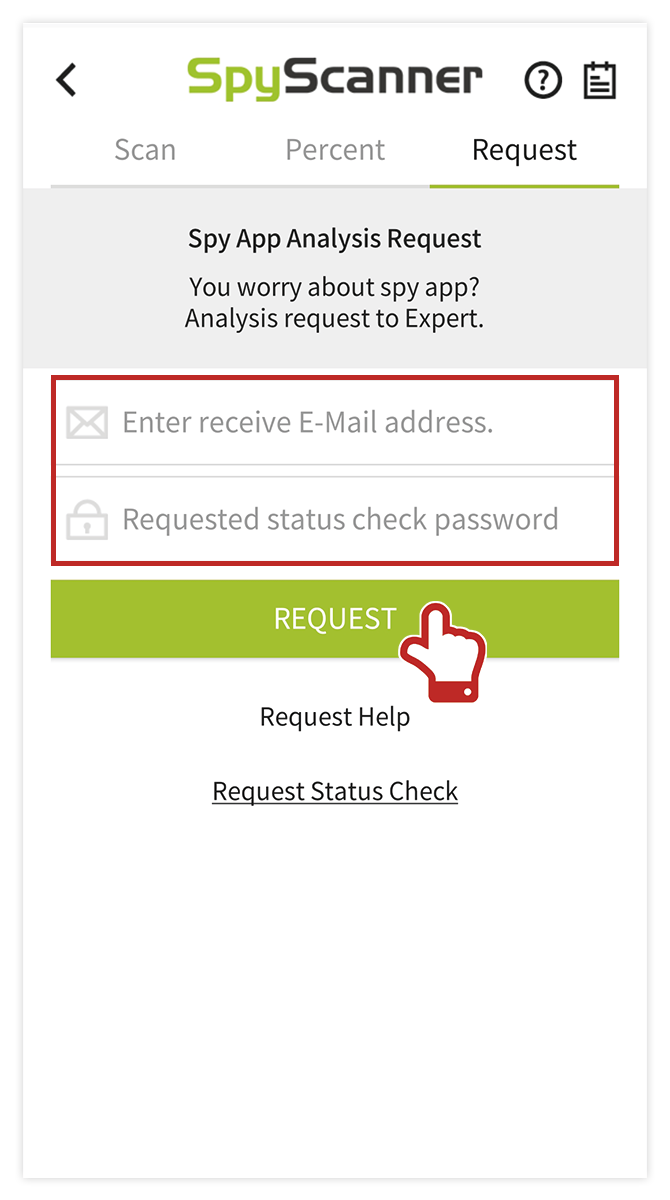Screen dimensions: 670x1200
Task: Submit with the green REQUEST button
Action: tap(335, 619)
